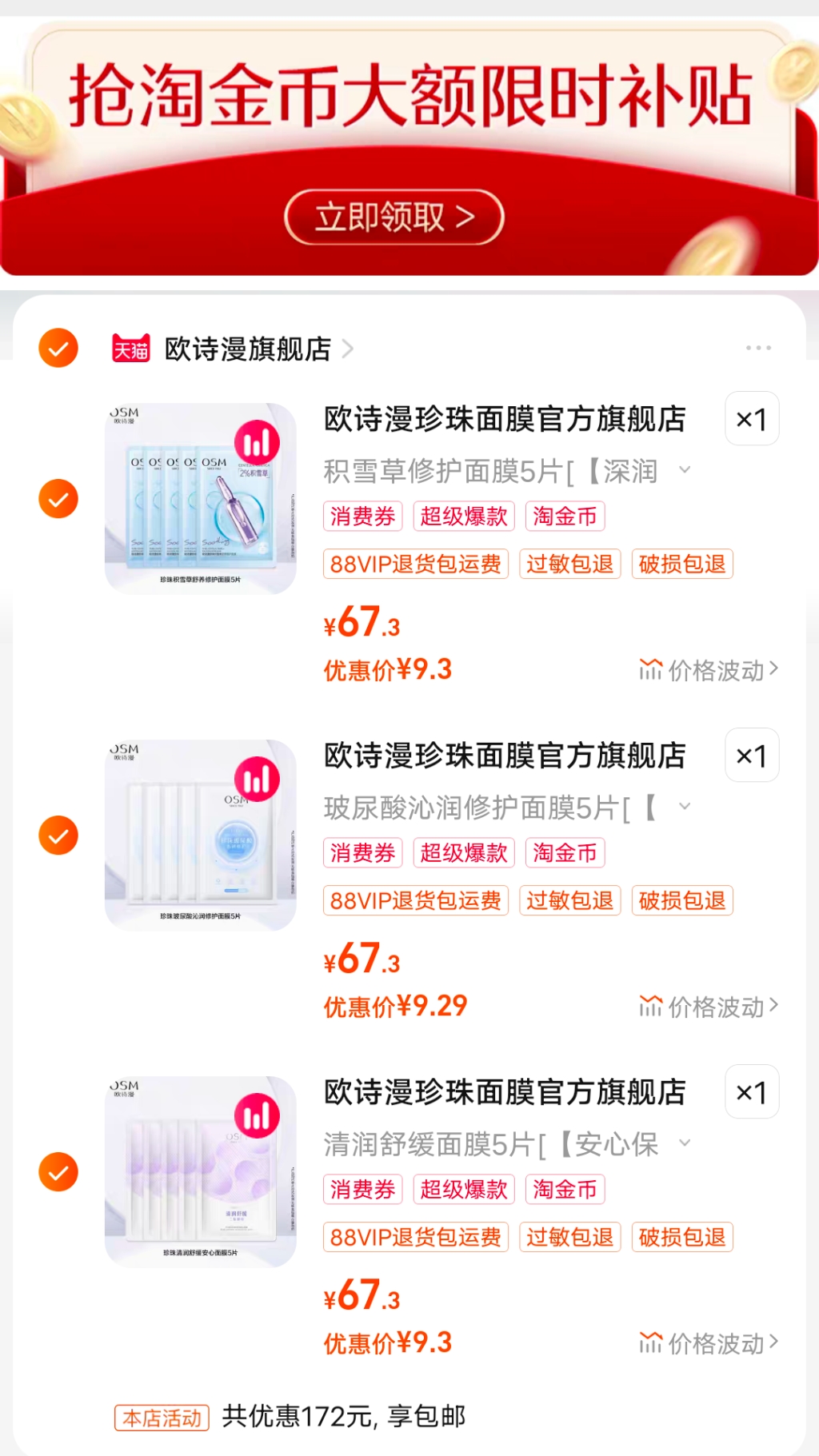Viewport: 819px width, 1456px height.
Task: Click the 淘金币 tag on the first product
Action: tap(566, 517)
